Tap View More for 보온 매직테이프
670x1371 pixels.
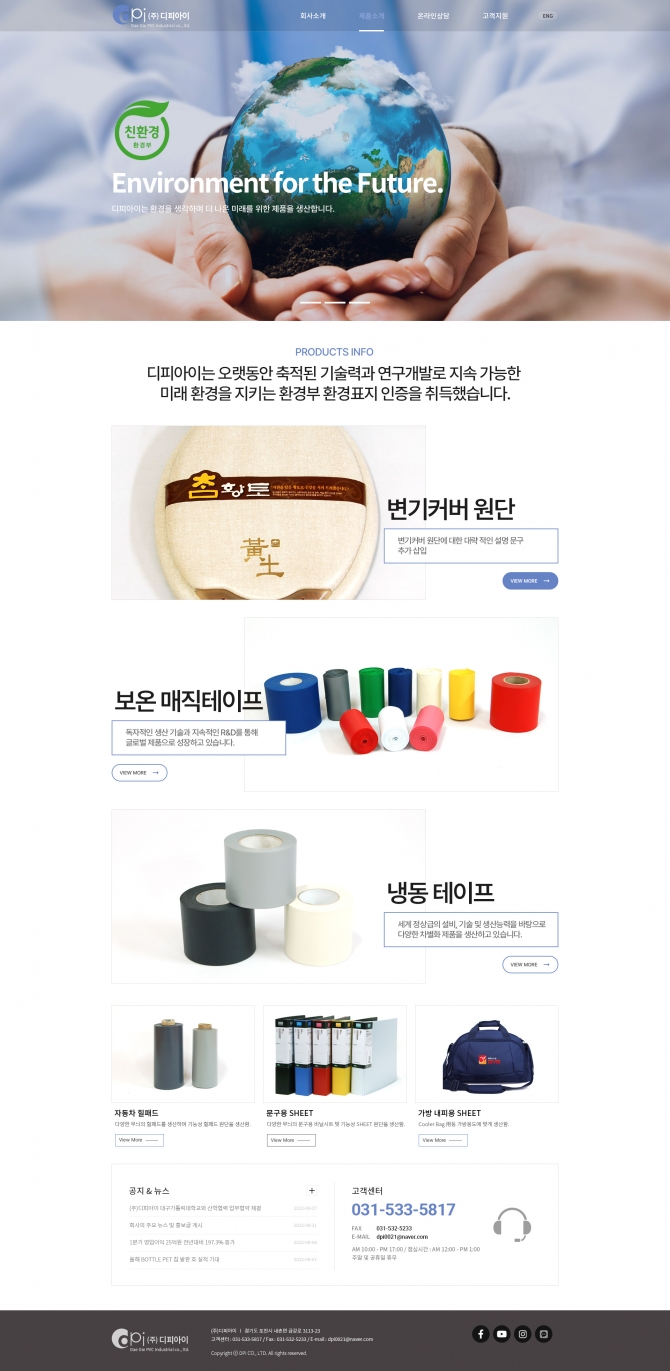tap(139, 773)
